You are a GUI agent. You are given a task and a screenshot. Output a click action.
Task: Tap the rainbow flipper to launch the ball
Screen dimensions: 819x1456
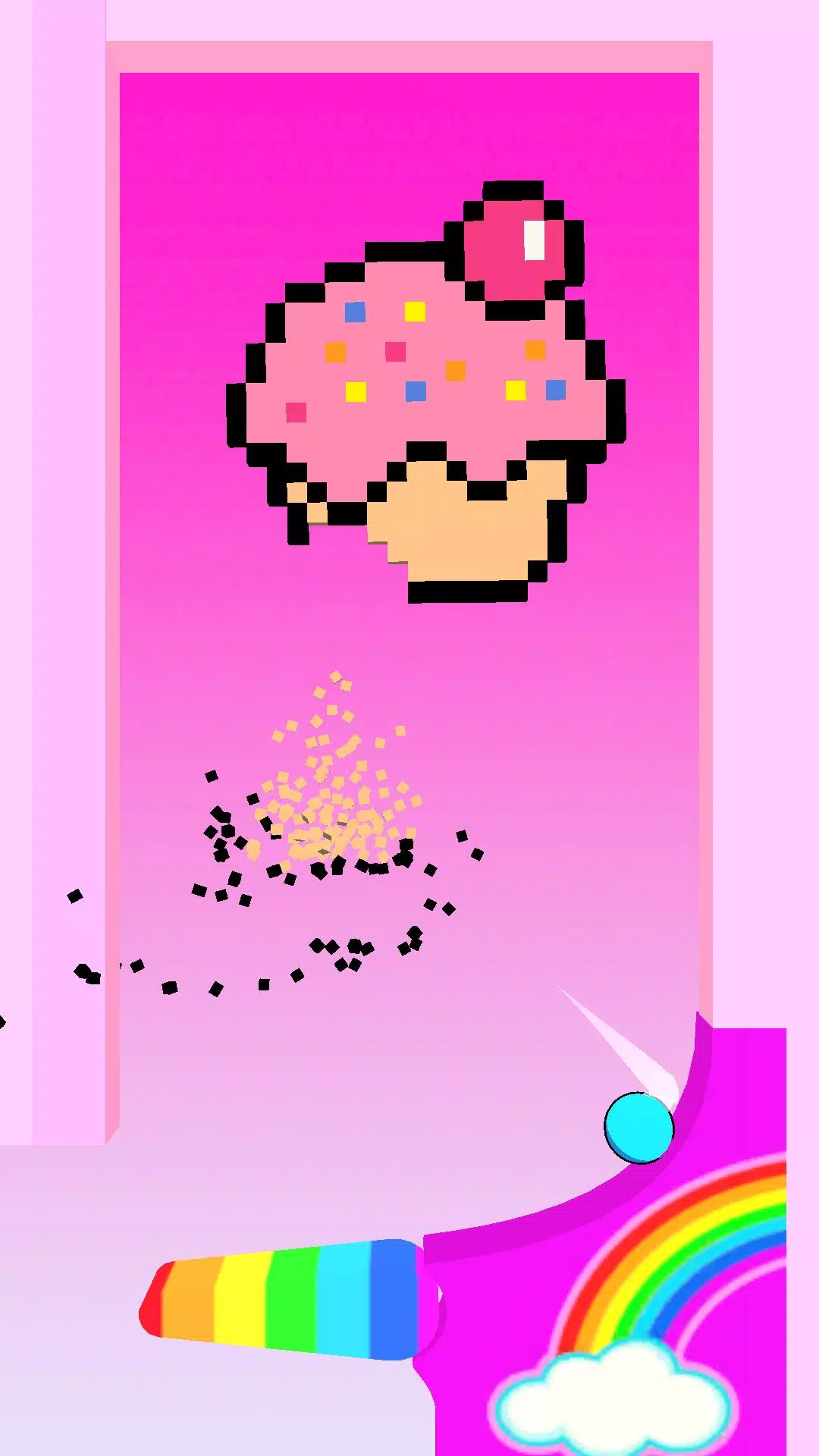292,1300
